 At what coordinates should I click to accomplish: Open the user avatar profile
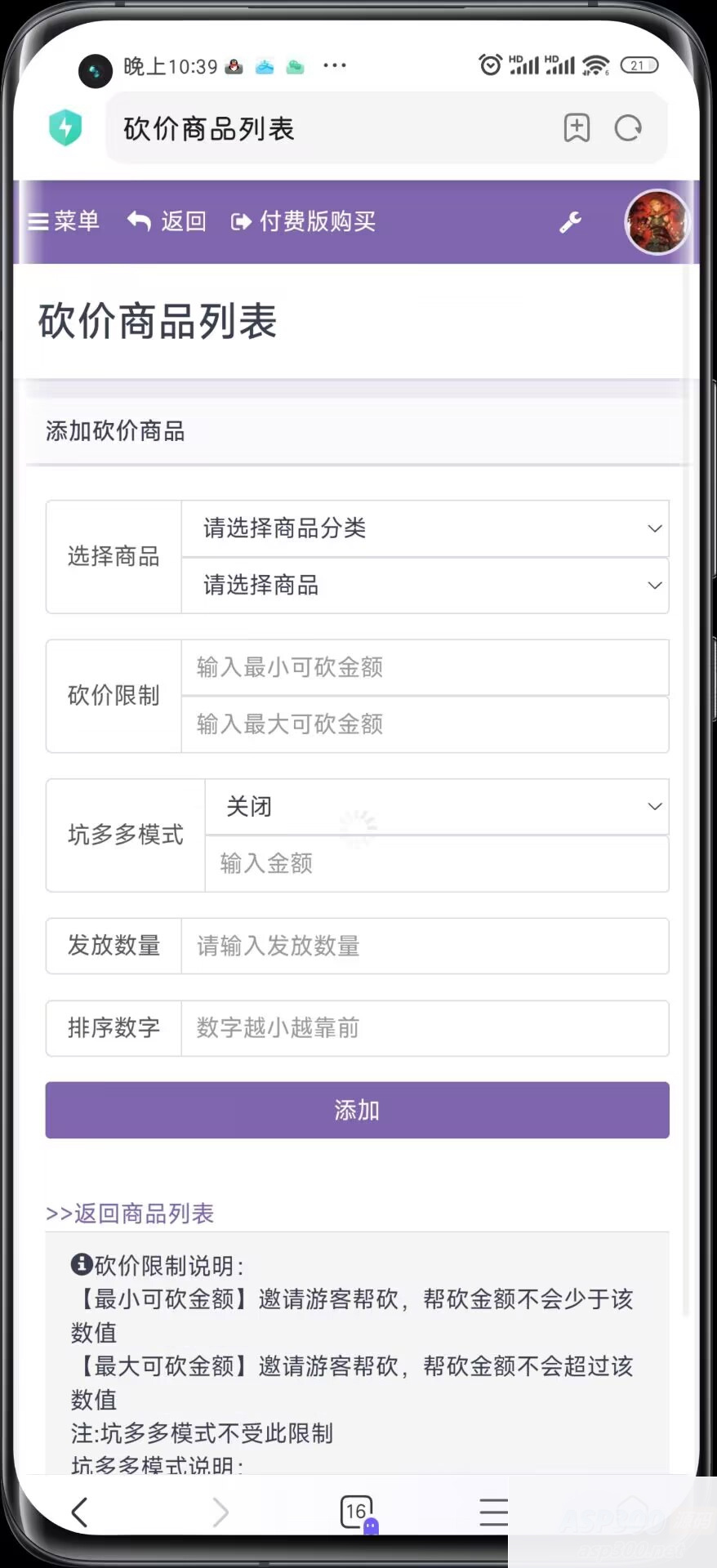657,222
